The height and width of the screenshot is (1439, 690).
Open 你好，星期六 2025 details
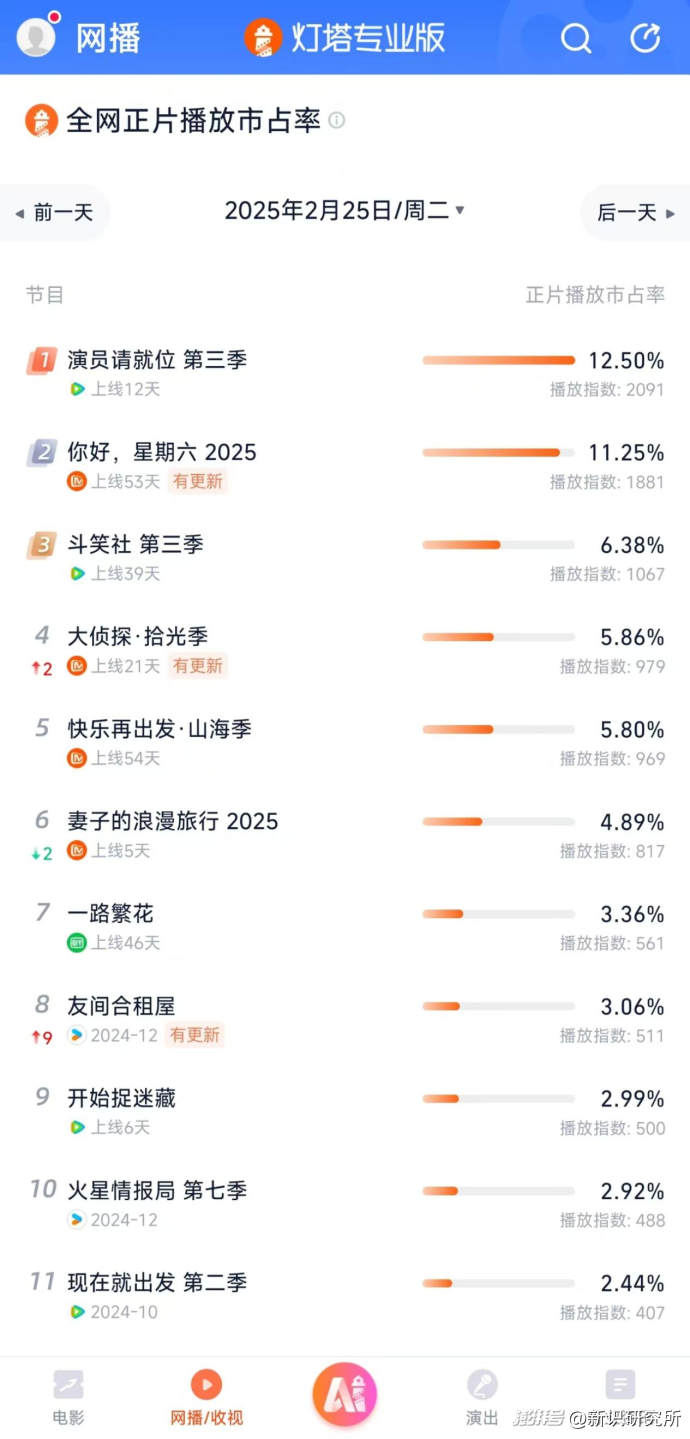[x=162, y=452]
